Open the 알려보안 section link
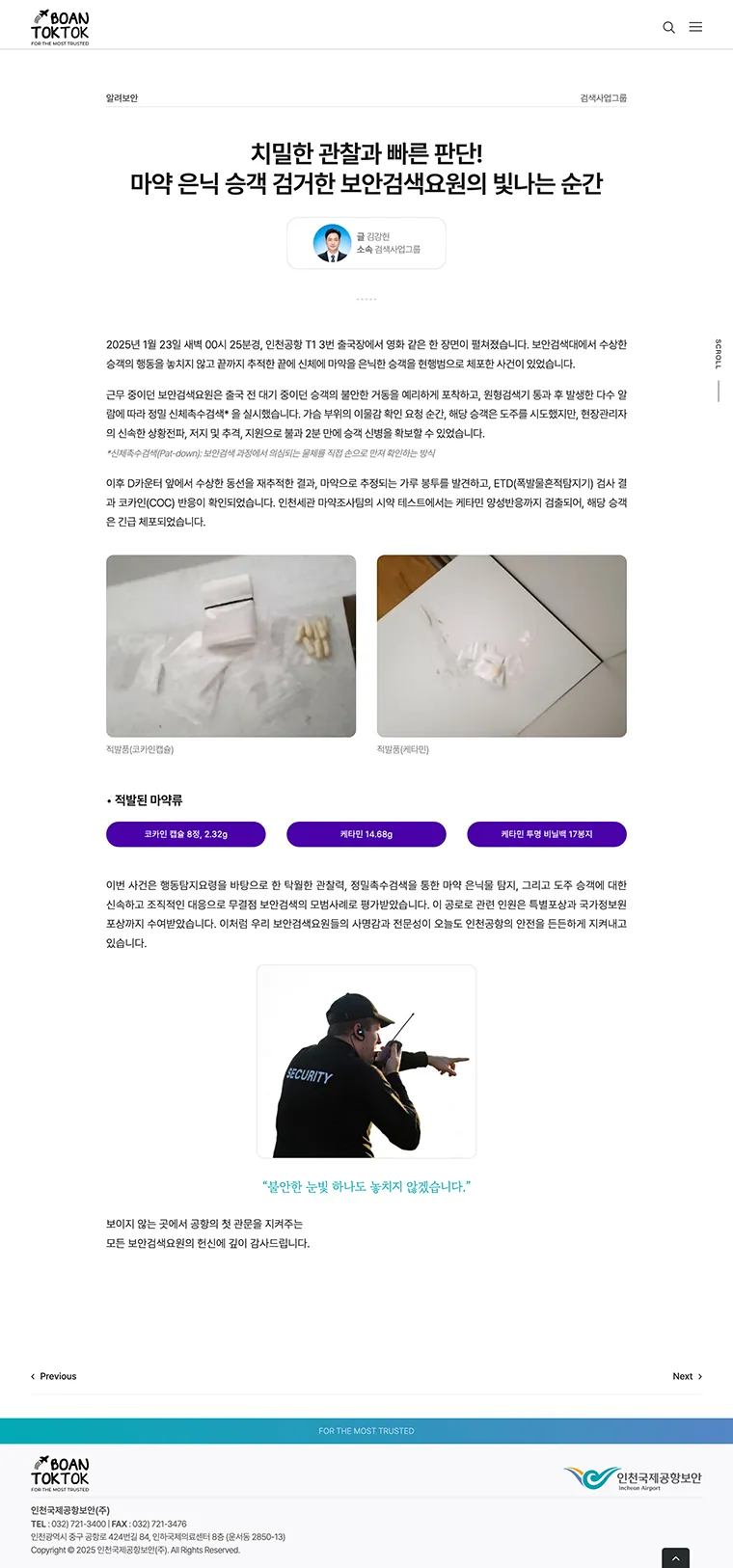 pos(122,98)
